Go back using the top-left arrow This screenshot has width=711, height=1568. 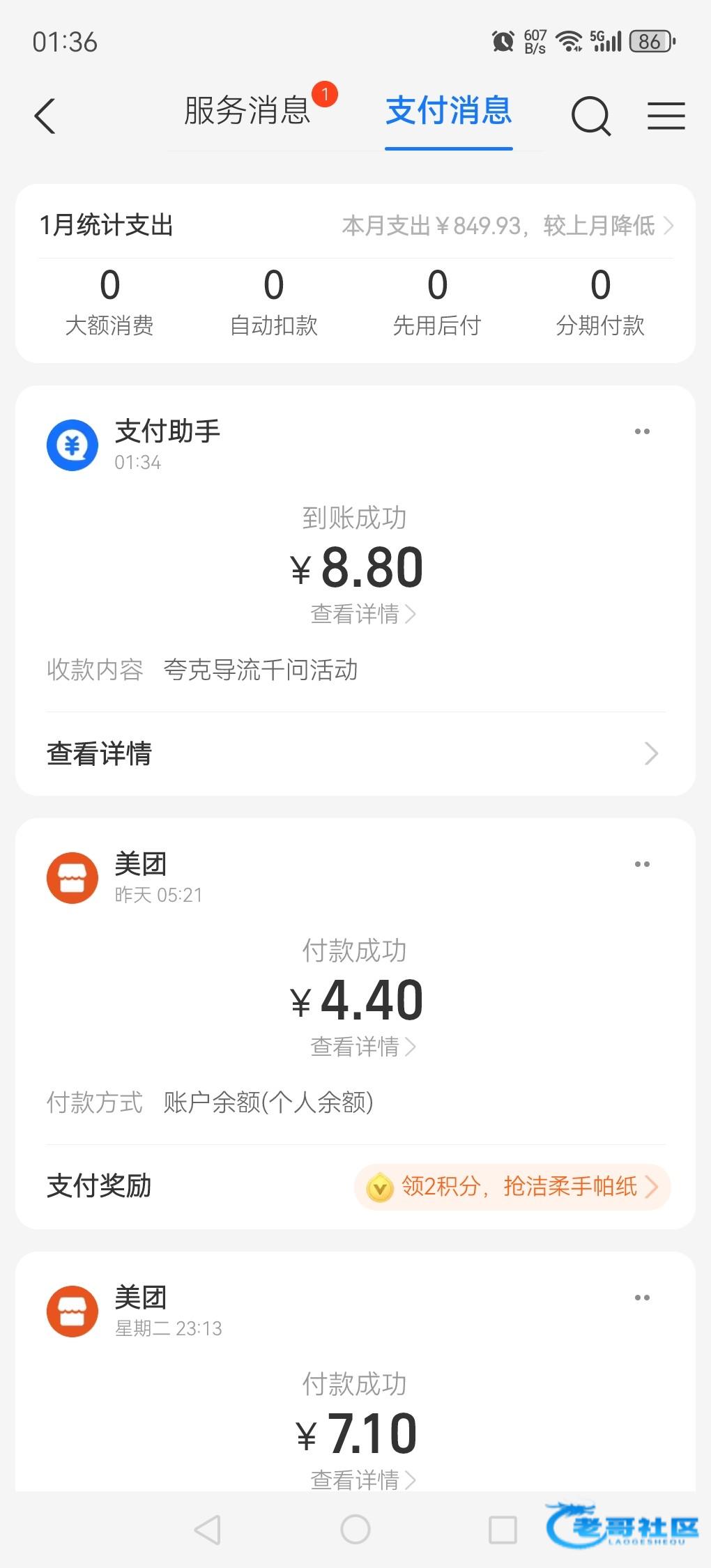pos(45,116)
